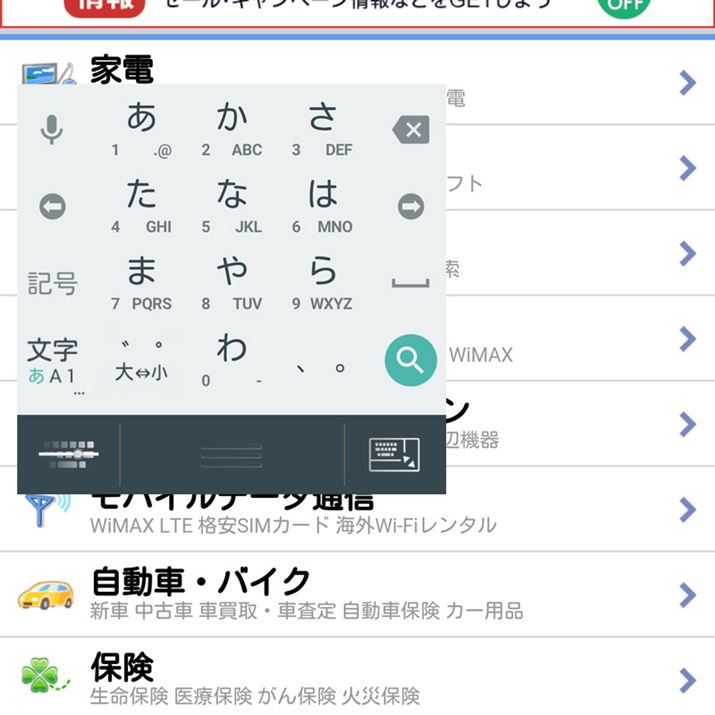
Task: Activate voice input microphone on keyboard
Action: pyautogui.click(x=52, y=130)
